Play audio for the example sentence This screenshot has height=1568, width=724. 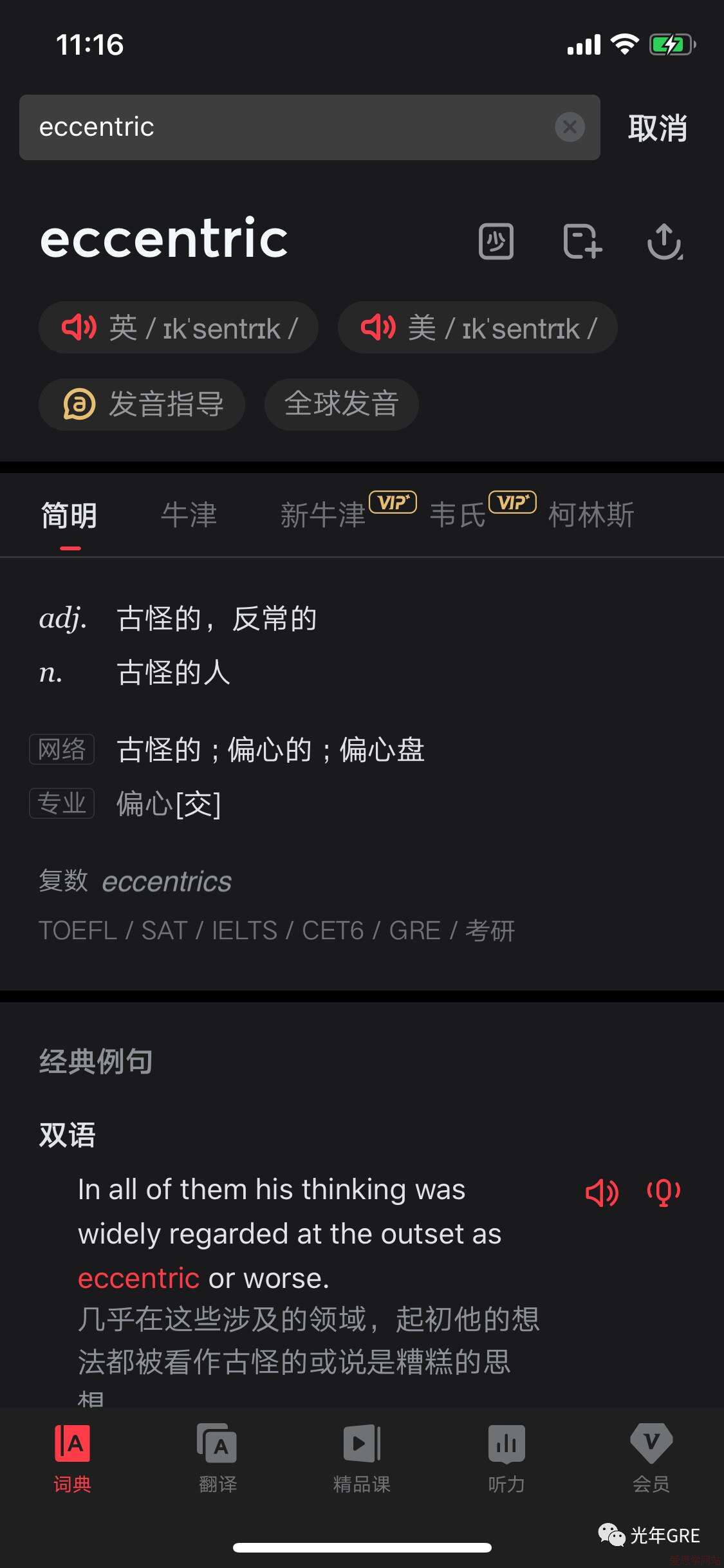click(x=602, y=1191)
